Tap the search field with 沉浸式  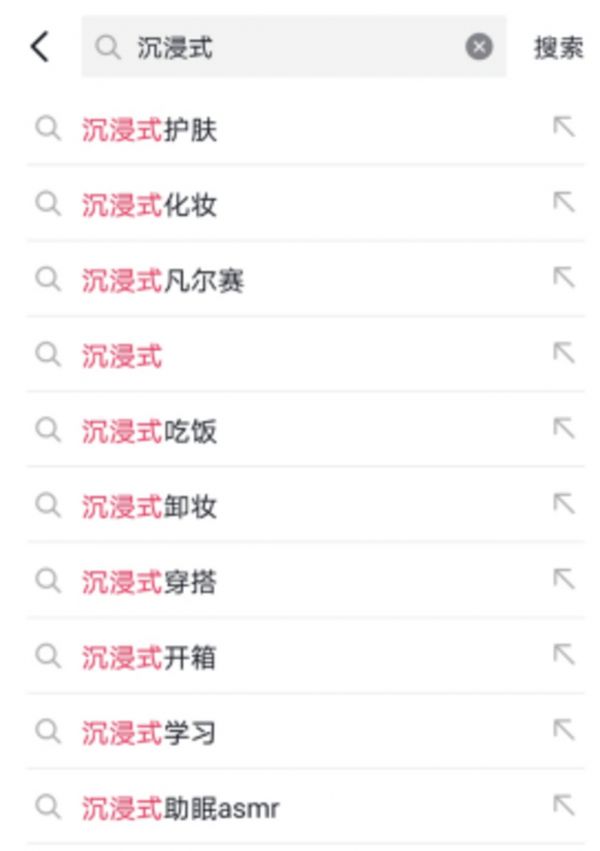[280, 47]
